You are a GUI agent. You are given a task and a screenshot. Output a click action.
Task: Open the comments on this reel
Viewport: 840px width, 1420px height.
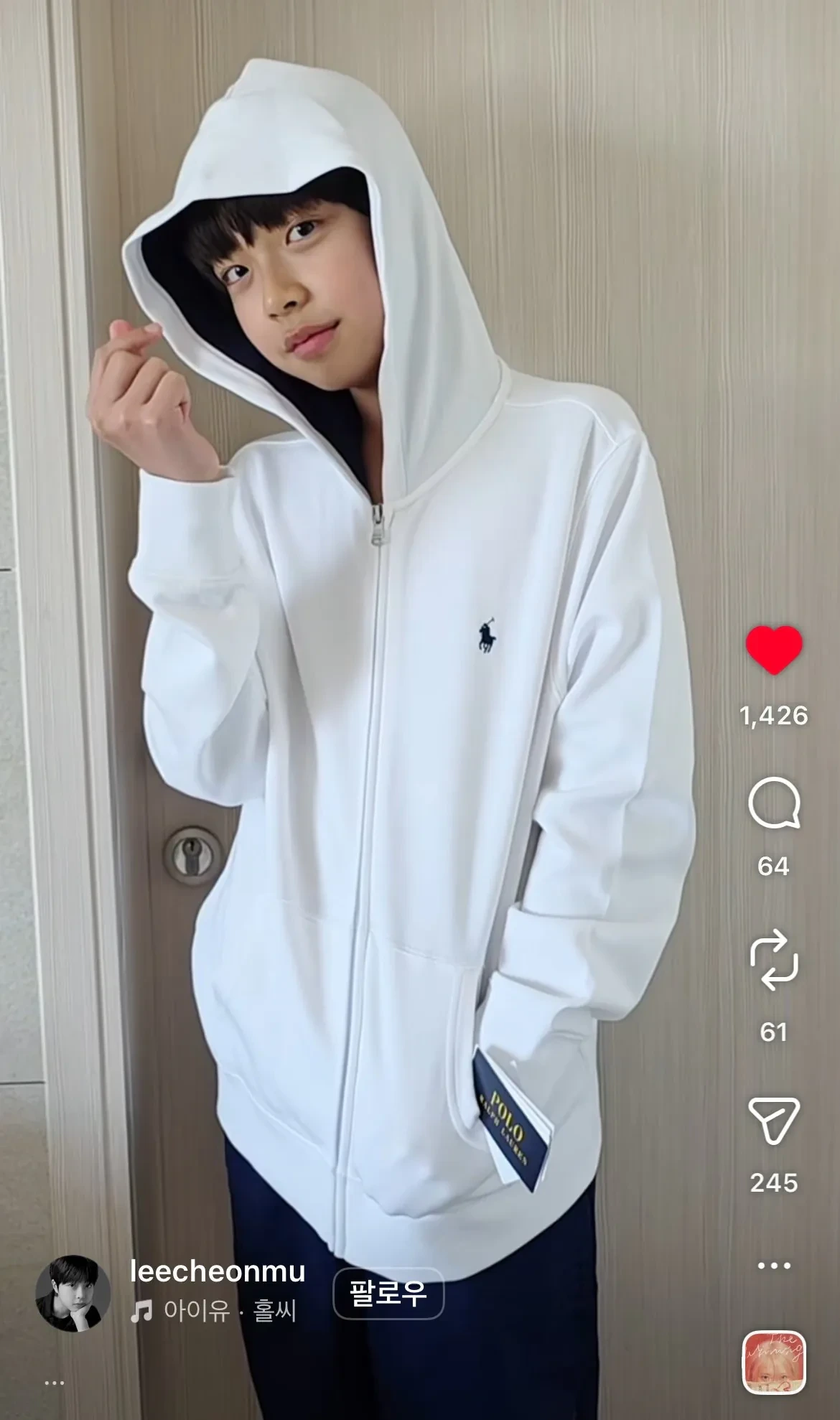click(x=774, y=805)
